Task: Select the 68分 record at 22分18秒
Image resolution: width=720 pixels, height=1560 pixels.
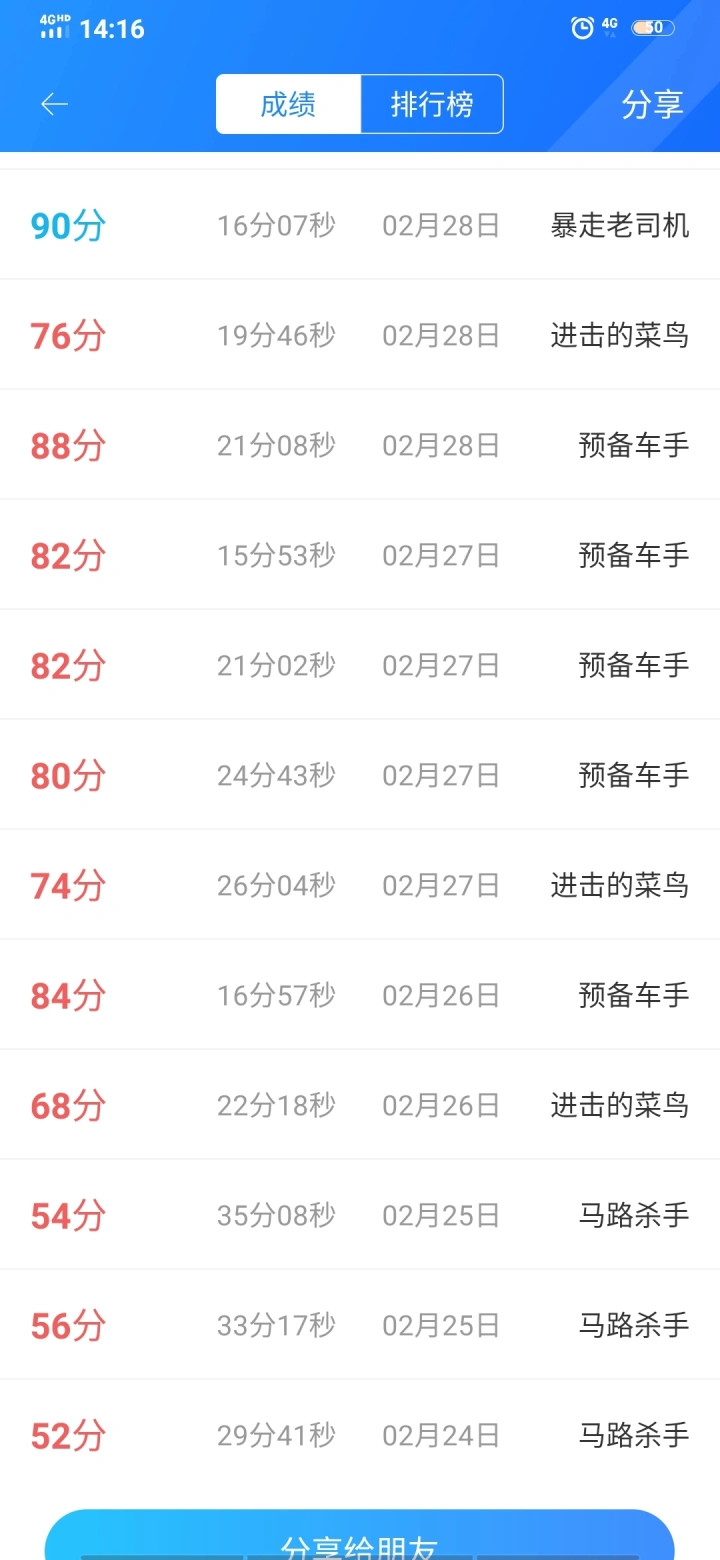Action: (360, 1105)
